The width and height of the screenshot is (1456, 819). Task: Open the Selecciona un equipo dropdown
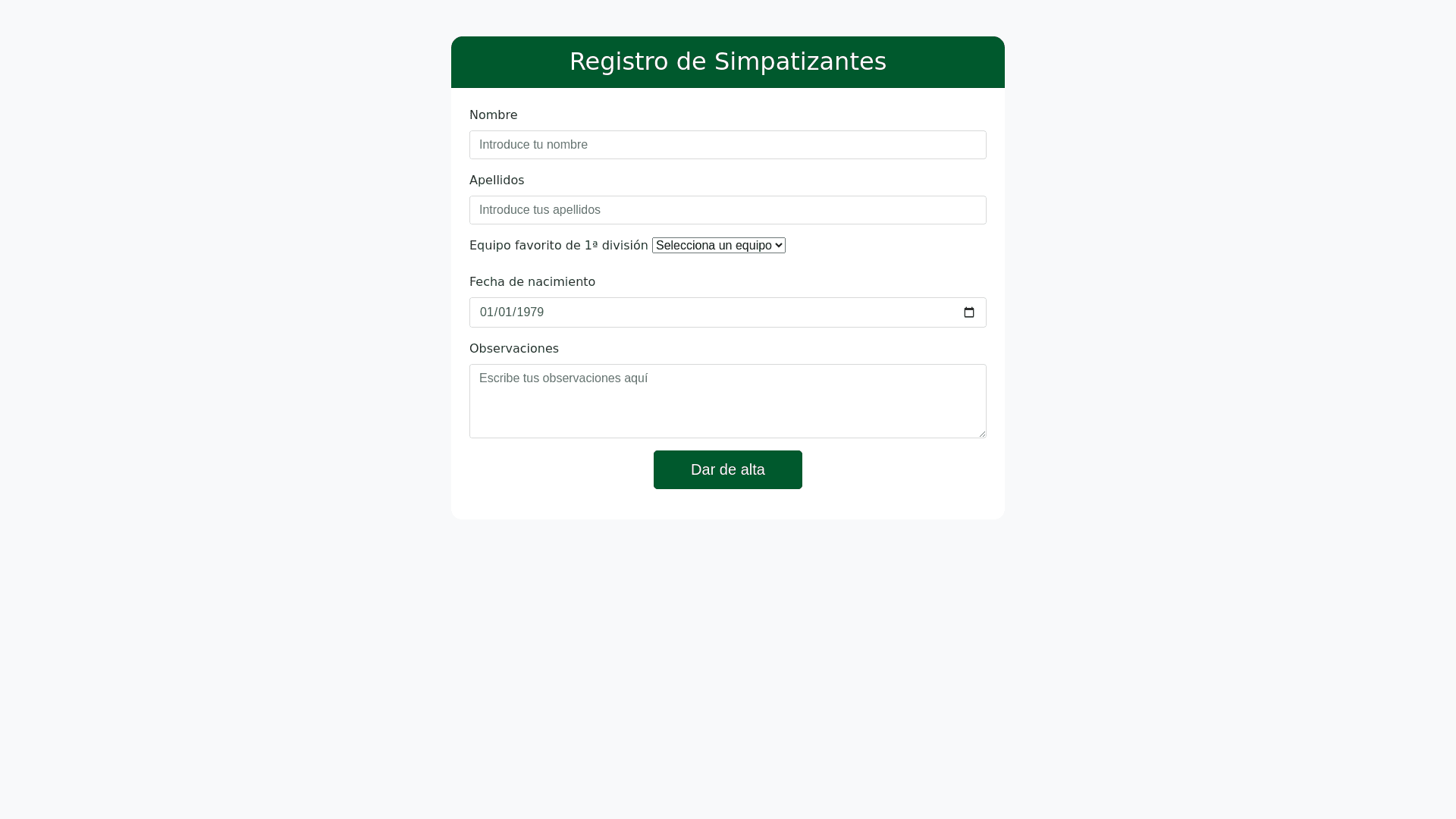point(718,246)
